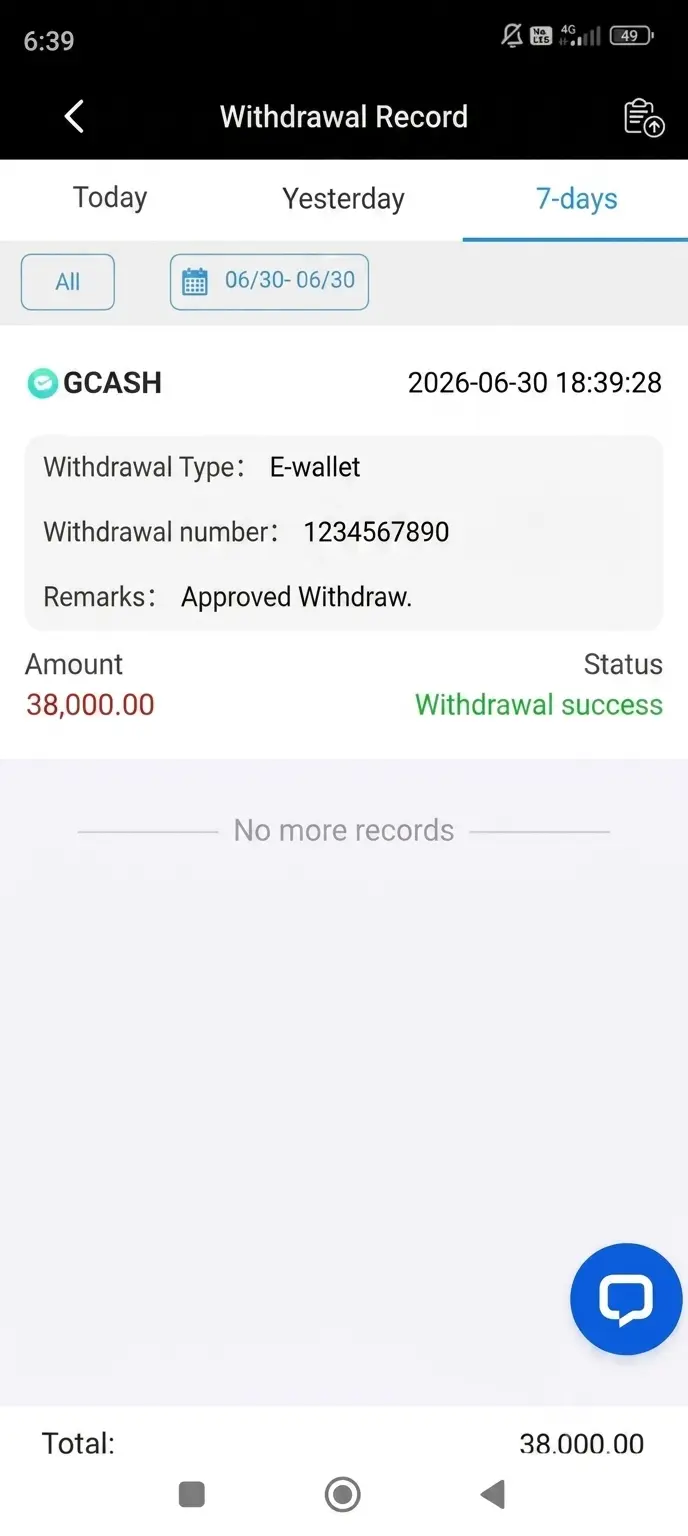
Task: Tap the system home button
Action: (343, 1495)
